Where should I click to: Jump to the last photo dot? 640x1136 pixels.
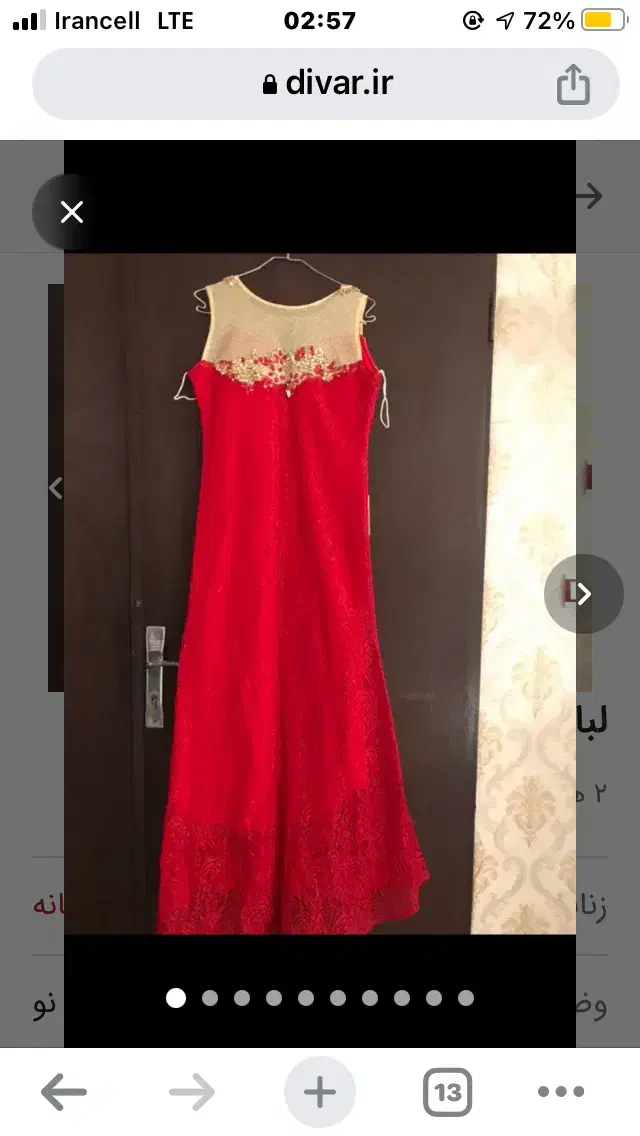[465, 997]
